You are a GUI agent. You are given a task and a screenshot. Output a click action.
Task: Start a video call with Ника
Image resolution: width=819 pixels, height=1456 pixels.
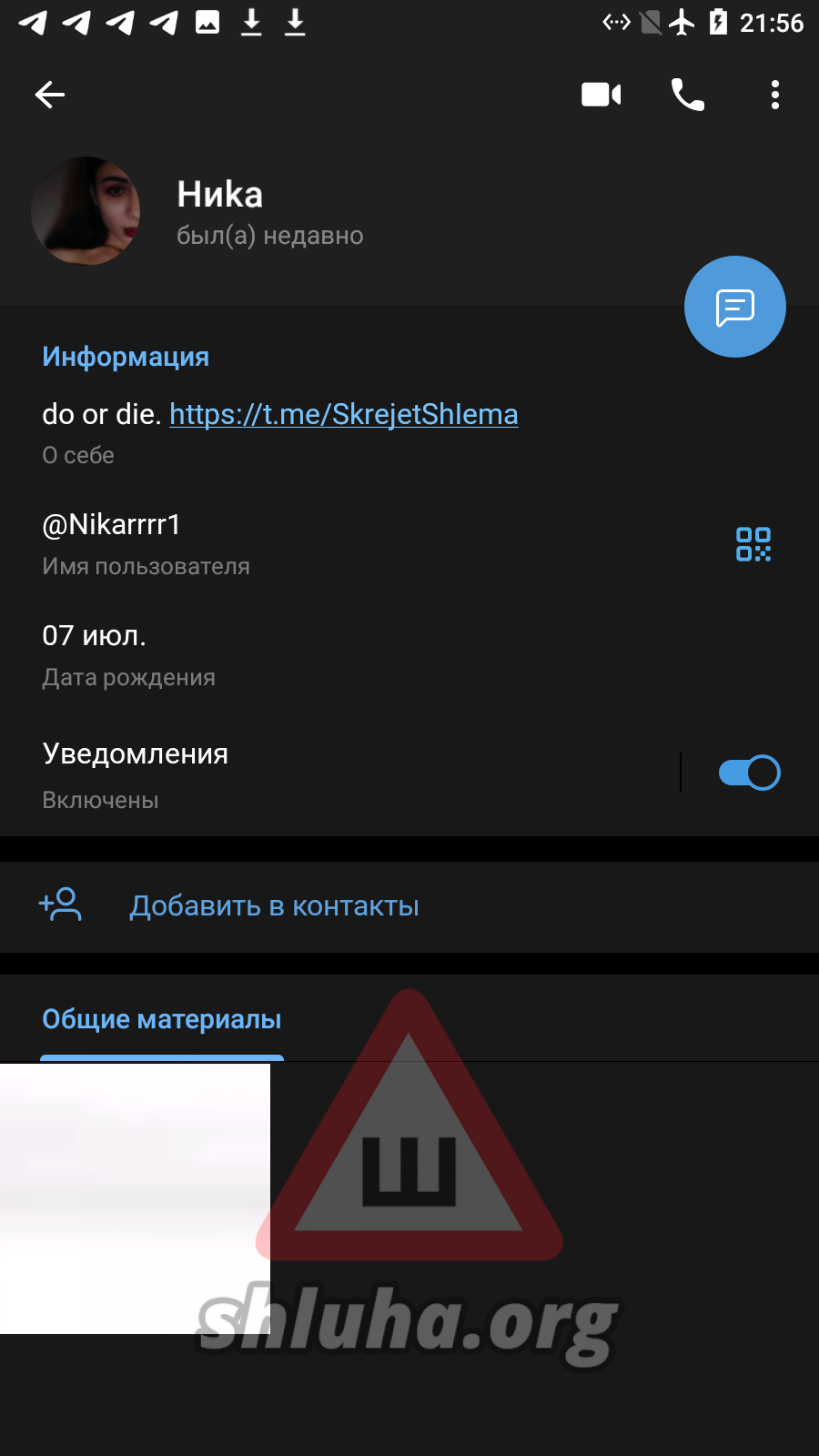(x=601, y=95)
